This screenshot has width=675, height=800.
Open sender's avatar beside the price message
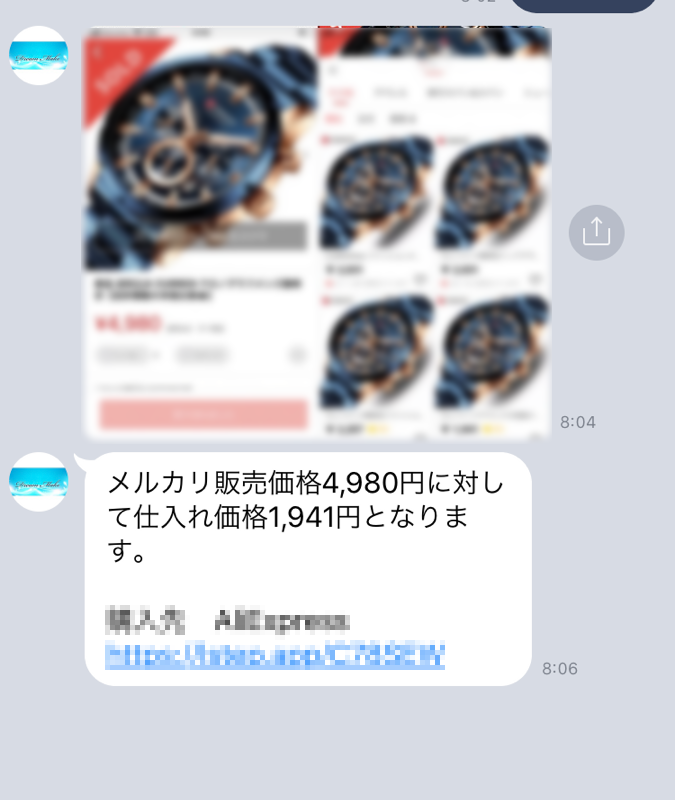click(39, 482)
